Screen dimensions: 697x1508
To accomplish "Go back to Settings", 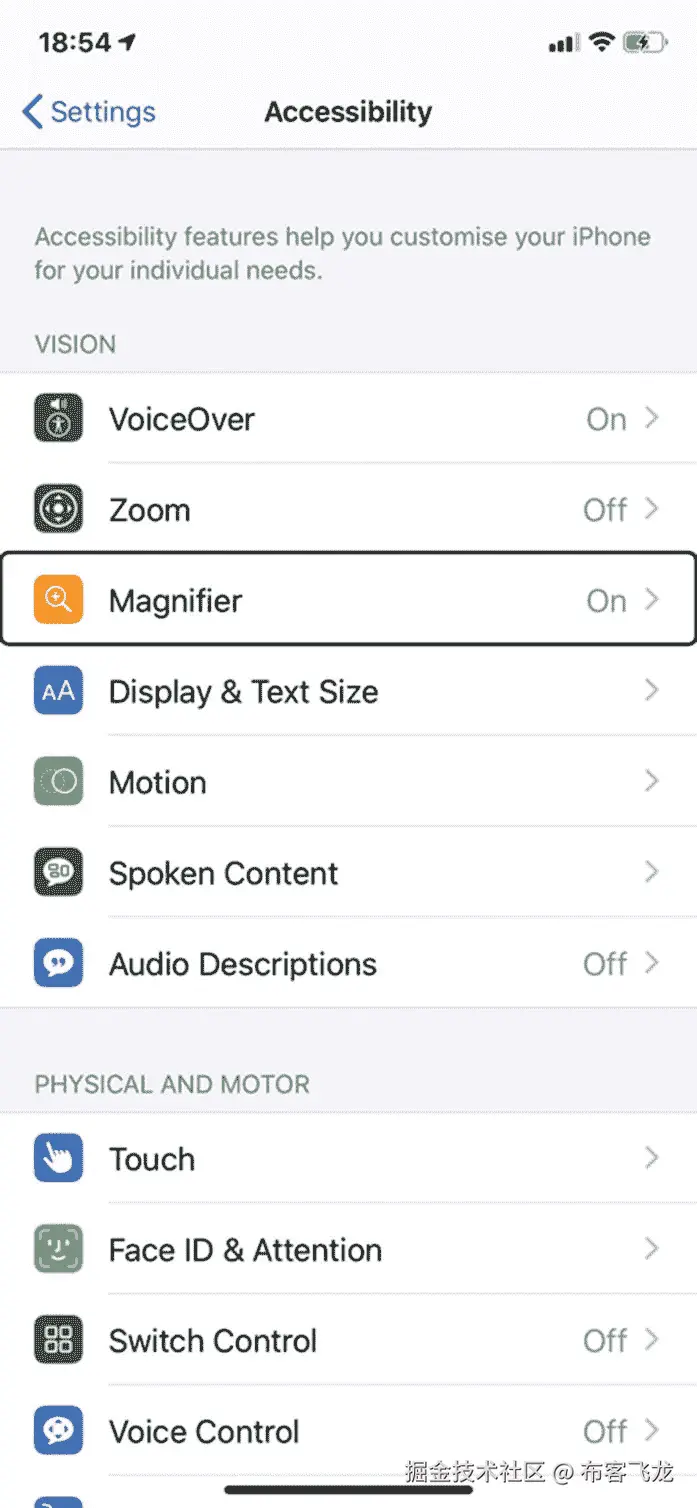I will click(88, 112).
